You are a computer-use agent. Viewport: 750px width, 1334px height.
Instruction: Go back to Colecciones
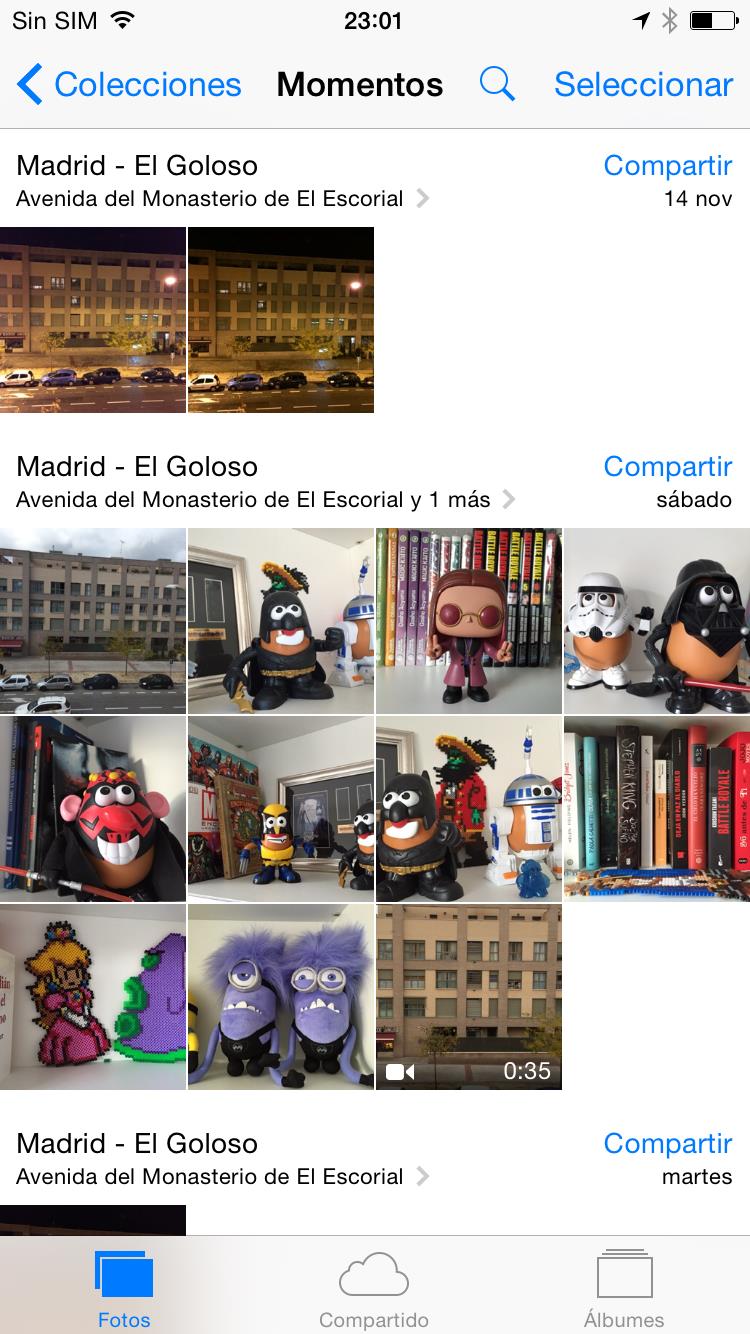[130, 85]
